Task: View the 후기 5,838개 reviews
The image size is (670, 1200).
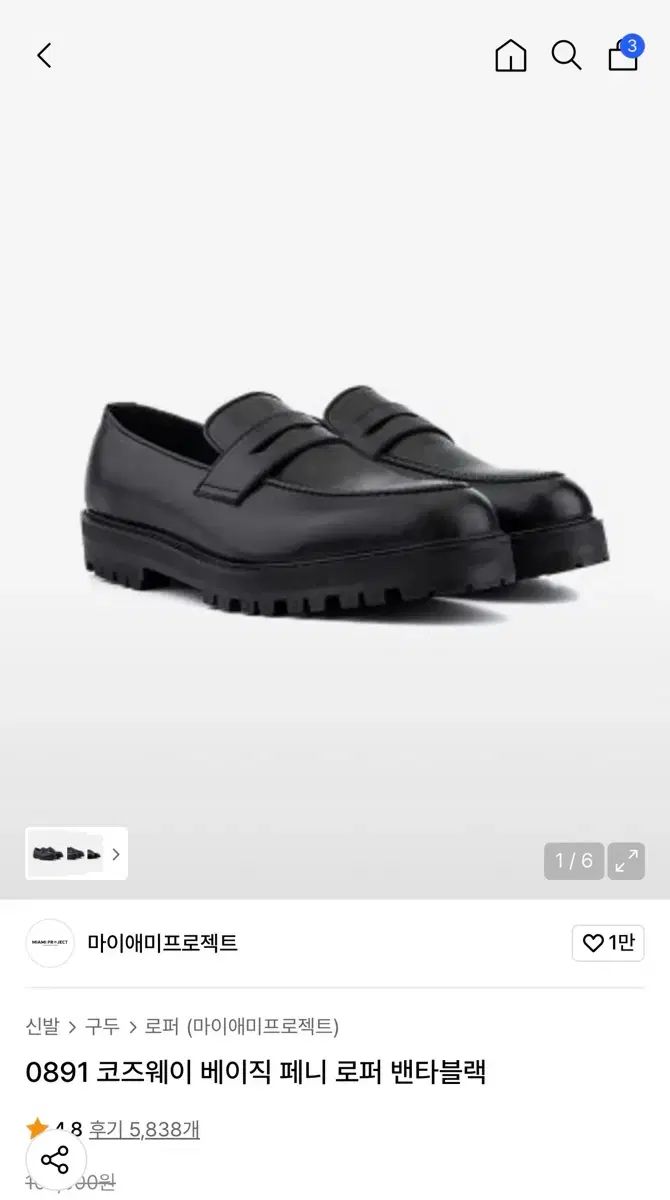Action: point(144,1130)
